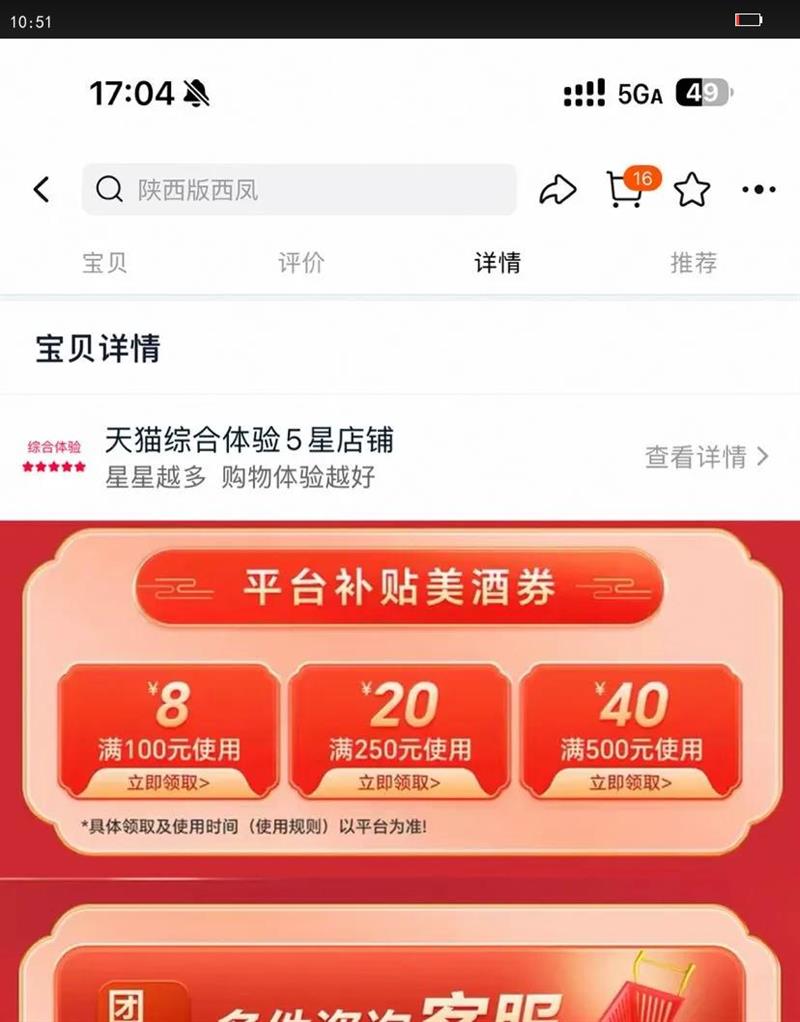Image resolution: width=800 pixels, height=1022 pixels.
Task: Share this product via the arrow icon
Action: click(x=557, y=190)
